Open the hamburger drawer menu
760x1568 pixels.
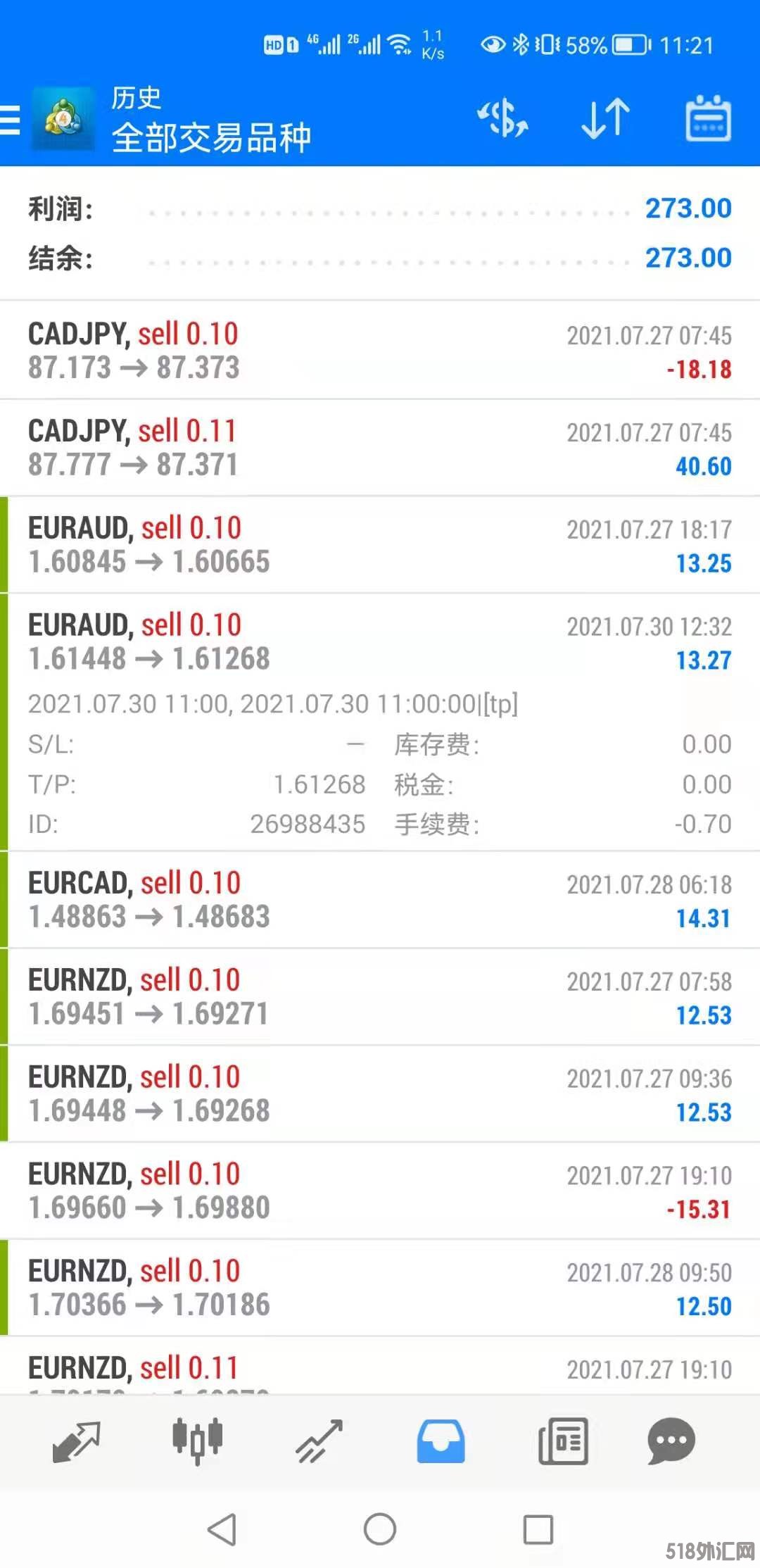(11, 119)
